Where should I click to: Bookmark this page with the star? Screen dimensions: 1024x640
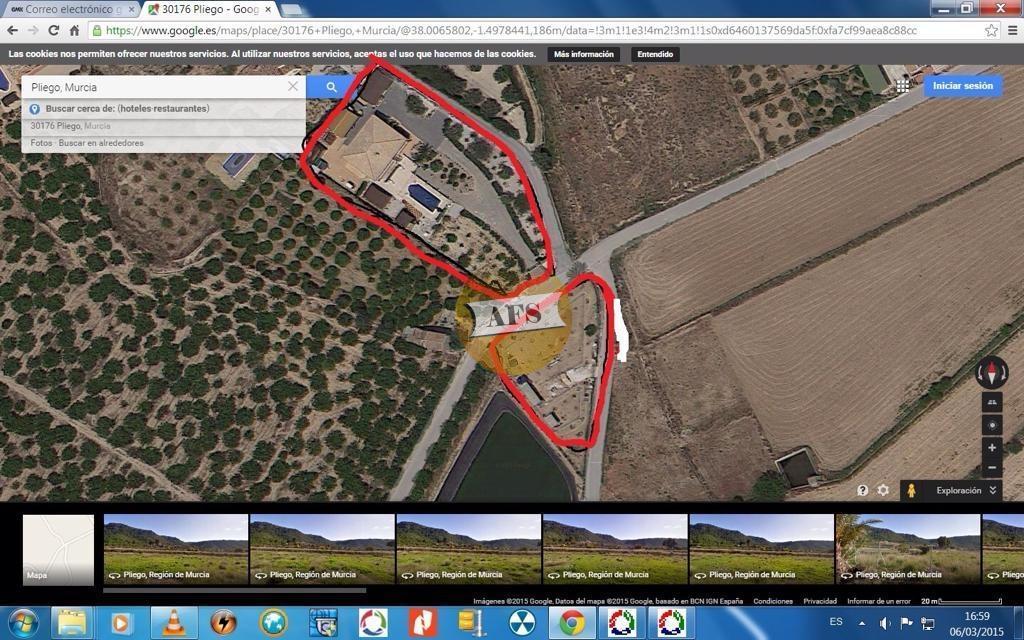tap(991, 30)
